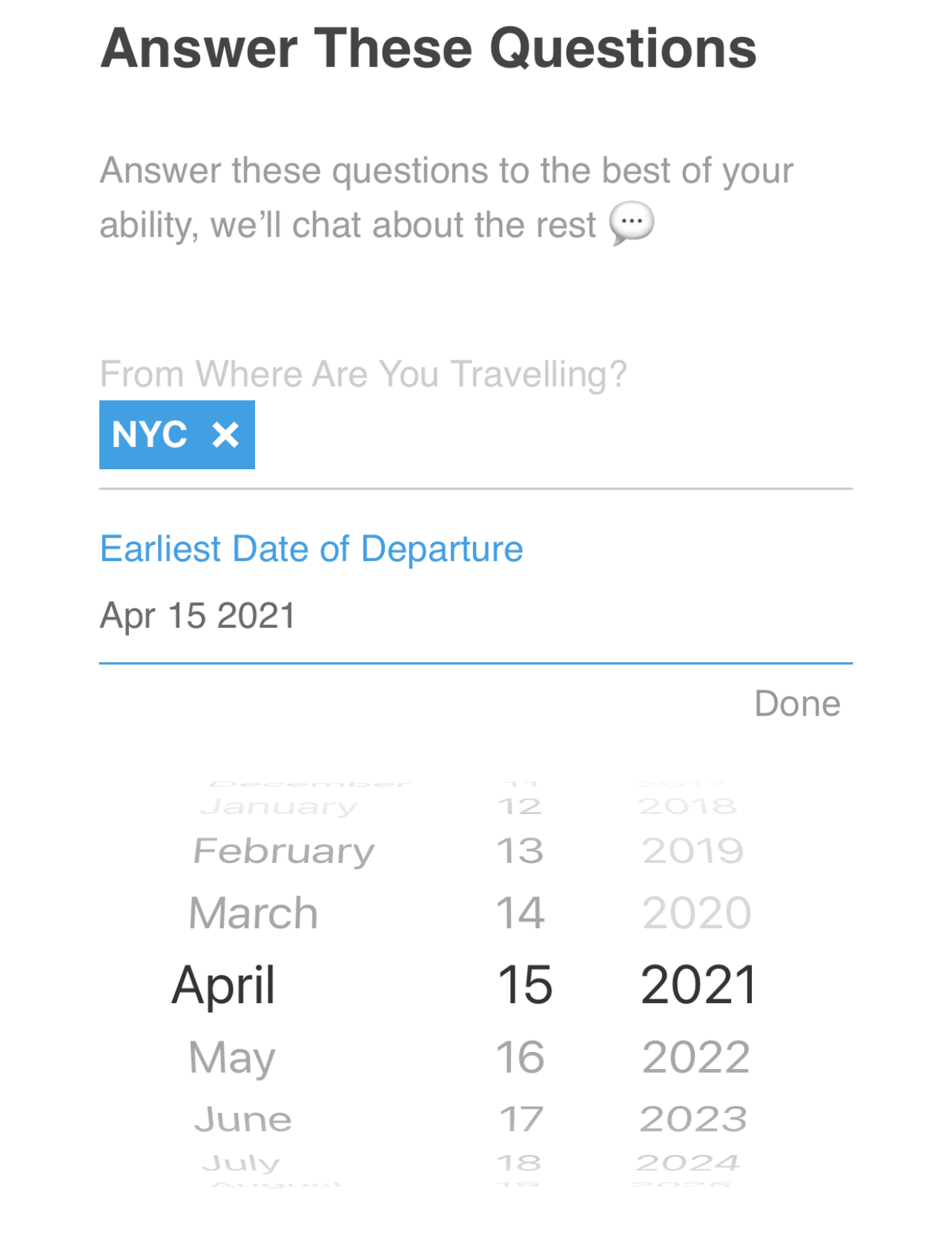952x1244 pixels.
Task: Open the Earliest Date of Departure link
Action: [311, 548]
